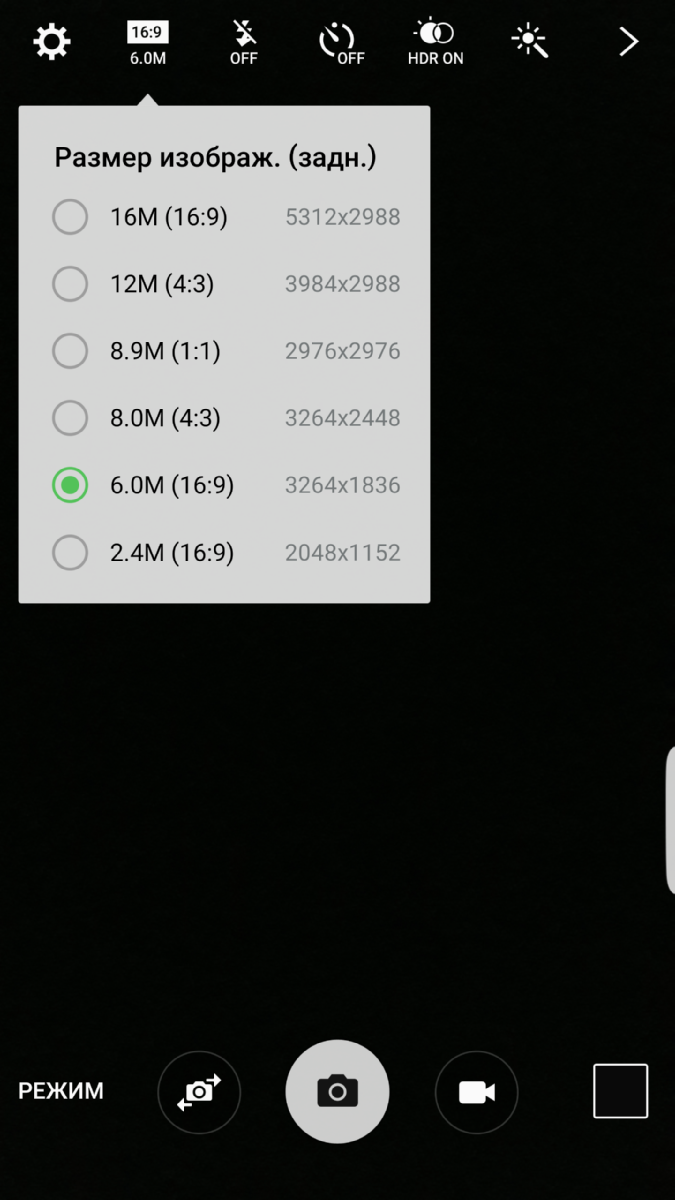Switch between front and rear camera
The height and width of the screenshot is (1200, 675).
tap(199, 1092)
